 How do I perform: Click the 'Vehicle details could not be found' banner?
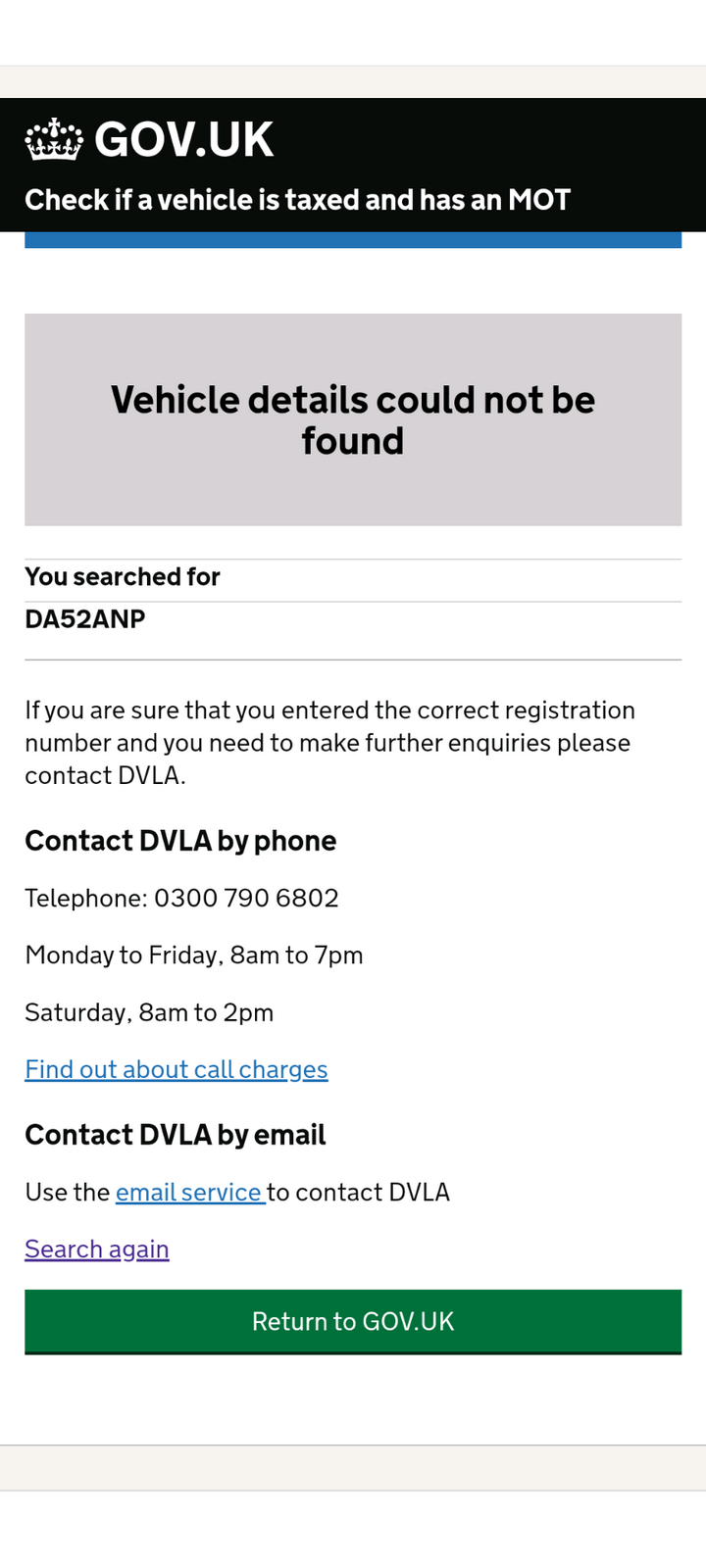353,419
